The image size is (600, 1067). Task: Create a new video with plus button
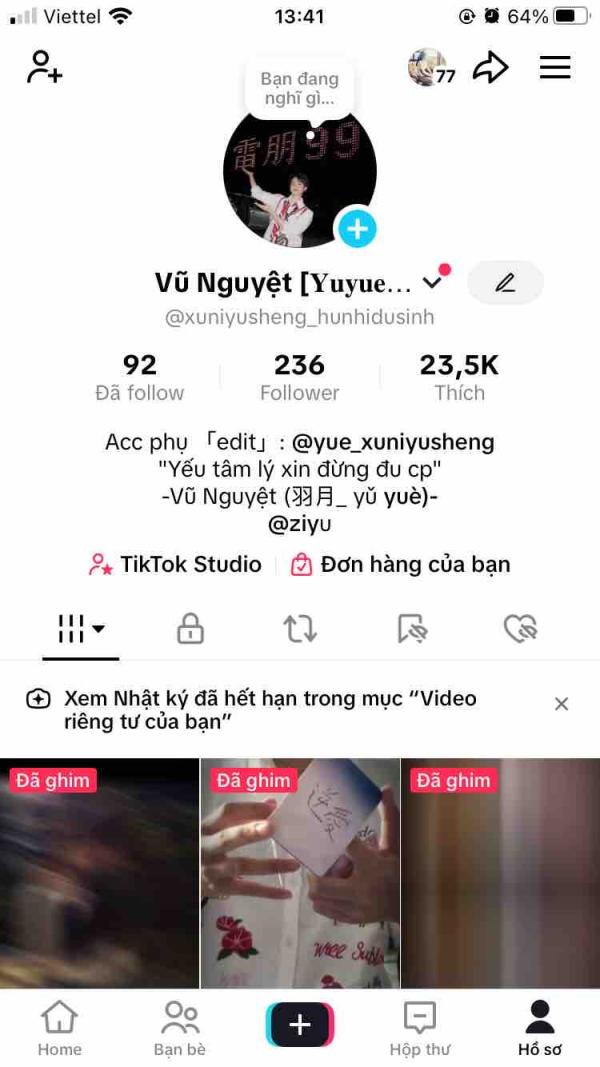click(x=300, y=1025)
